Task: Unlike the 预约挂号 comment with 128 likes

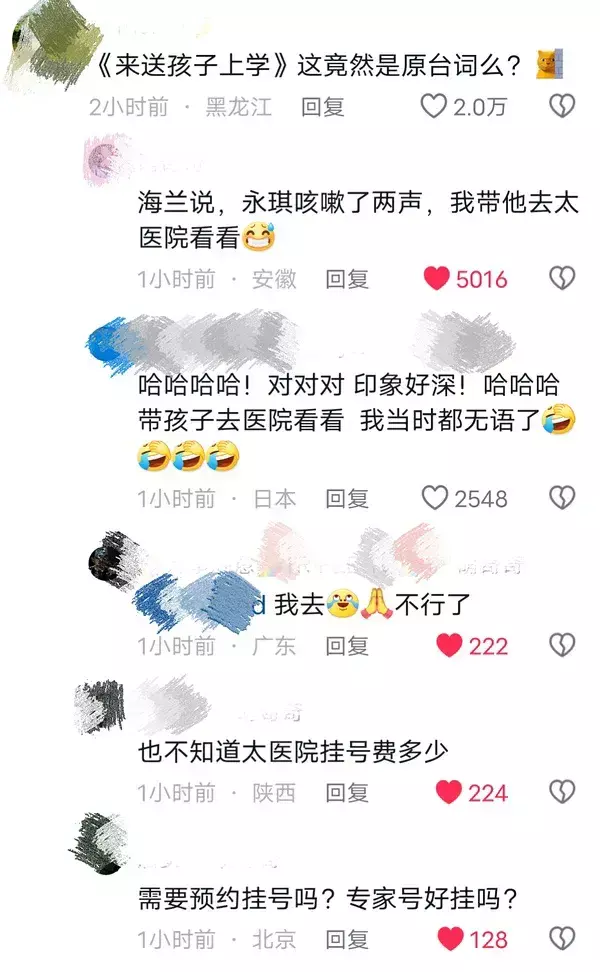Action: pos(450,939)
